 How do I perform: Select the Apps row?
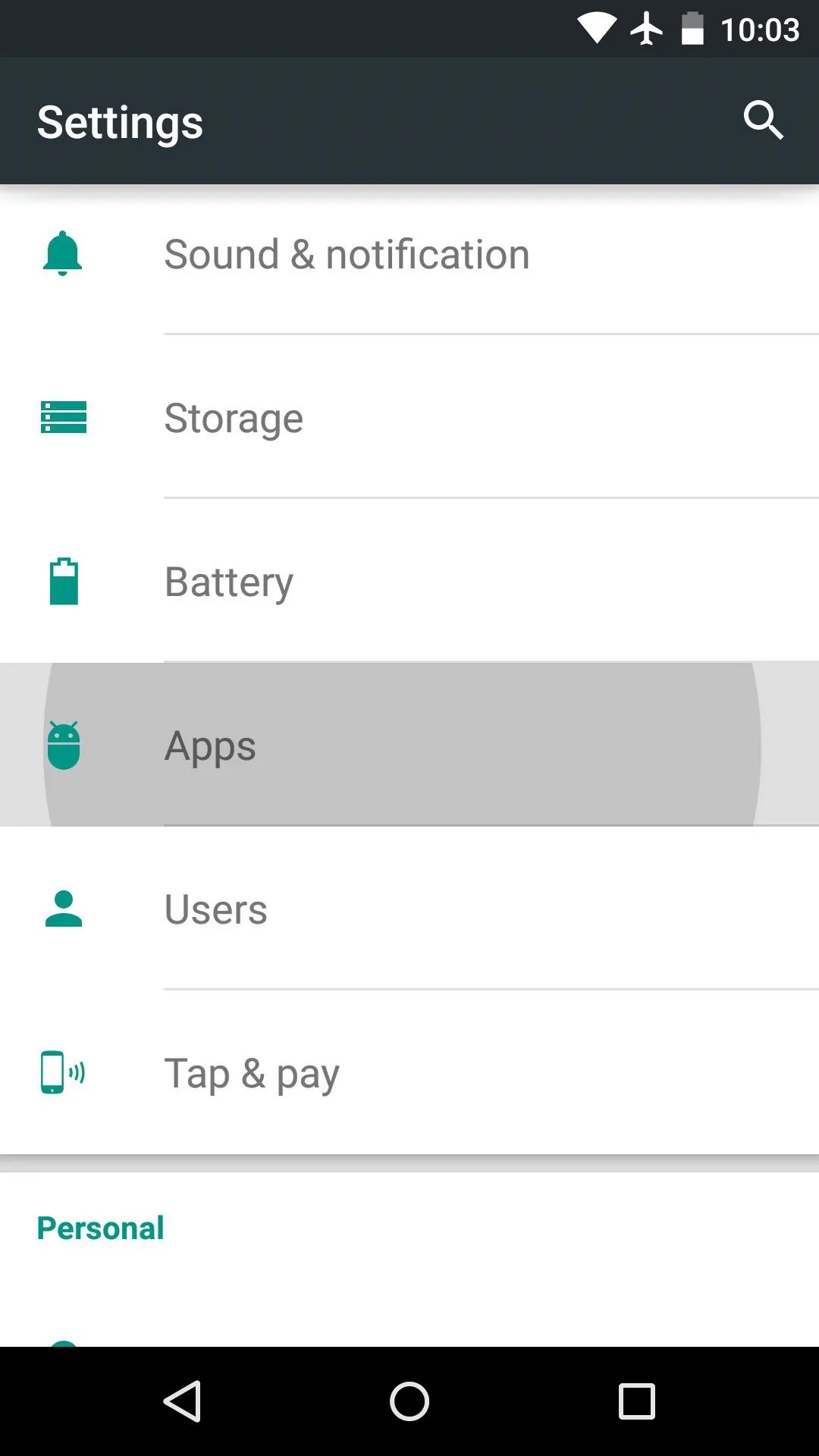(409, 745)
